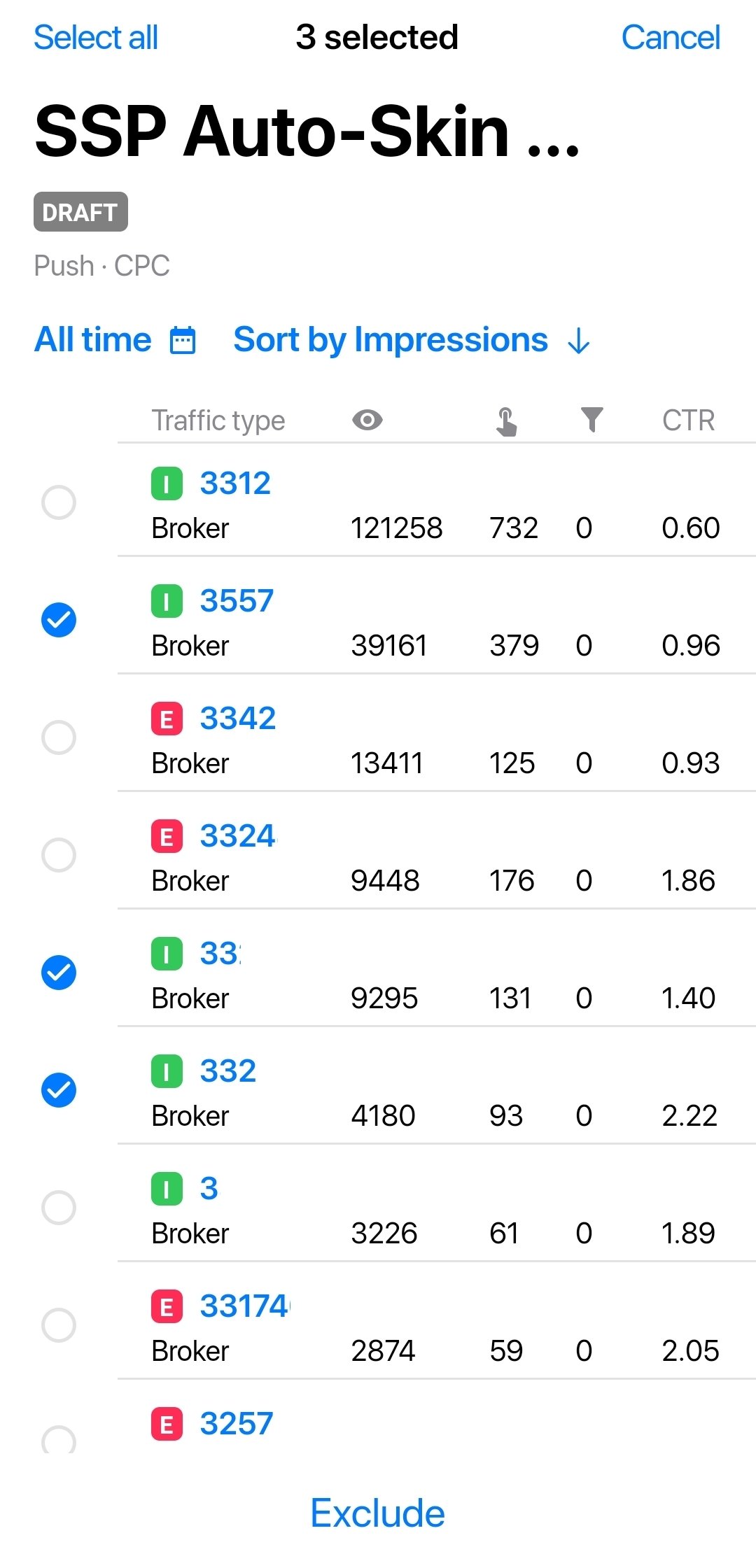The image size is (756, 1568).
Task: Change Sort by Impressions option
Action: point(412,340)
